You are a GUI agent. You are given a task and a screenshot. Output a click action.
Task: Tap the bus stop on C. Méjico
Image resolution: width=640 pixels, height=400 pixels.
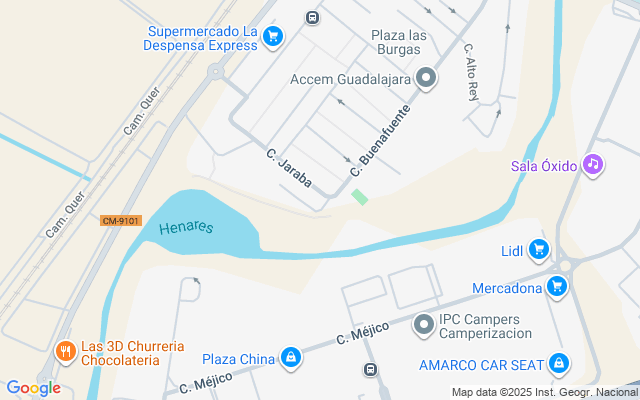[370, 370]
